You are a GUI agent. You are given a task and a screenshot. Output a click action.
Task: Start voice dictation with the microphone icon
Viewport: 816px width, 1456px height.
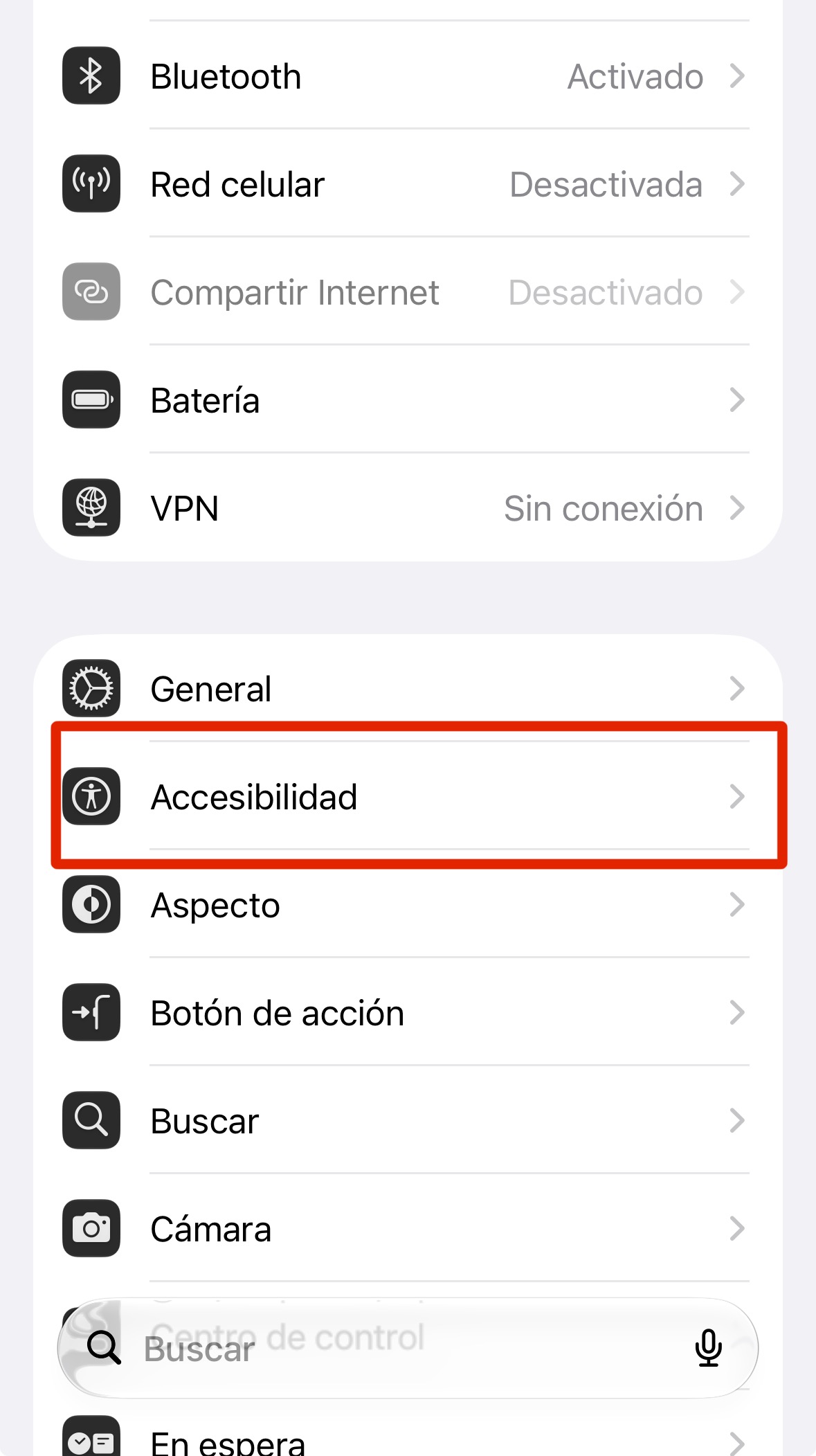point(708,1348)
